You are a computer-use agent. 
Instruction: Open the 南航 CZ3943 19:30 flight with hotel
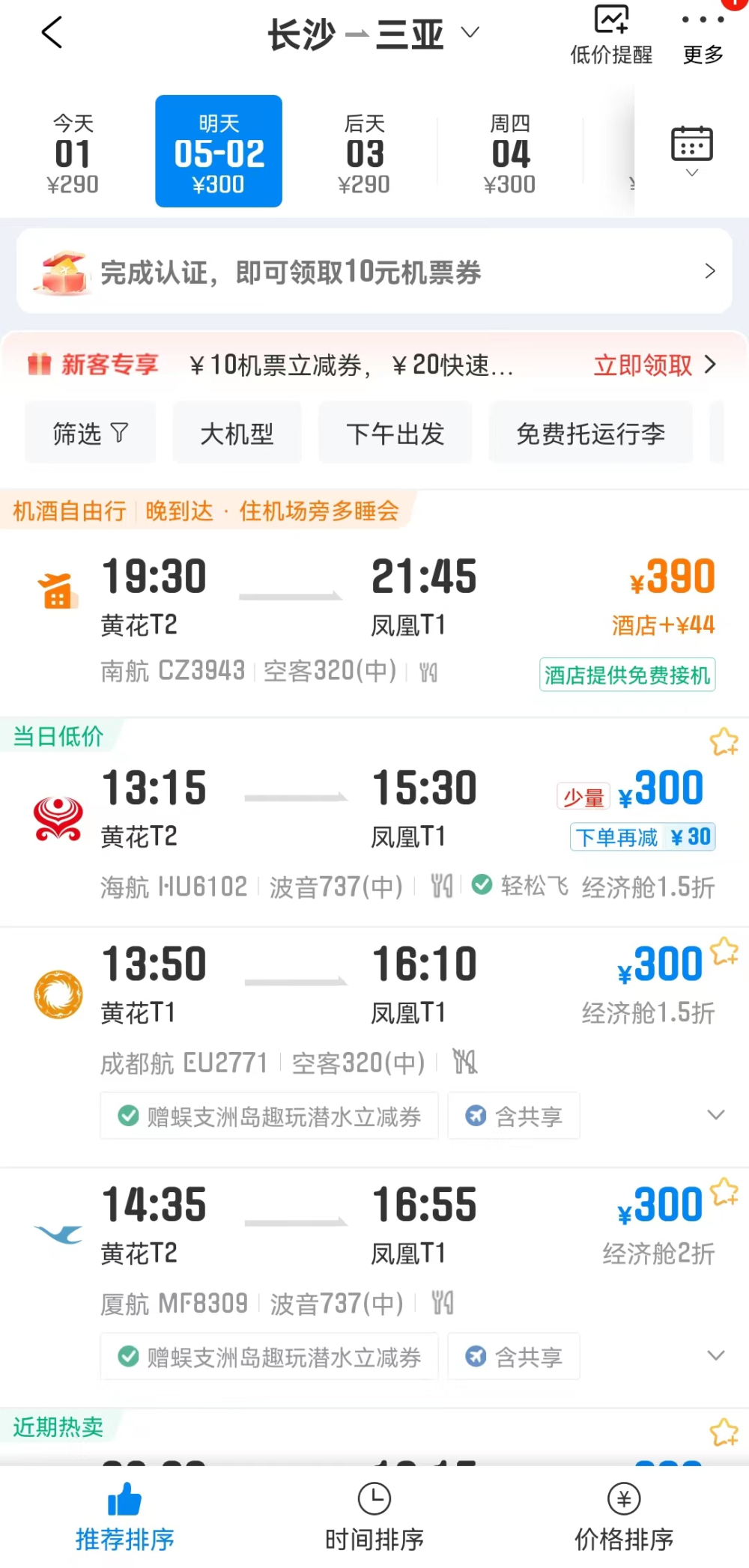tap(374, 622)
